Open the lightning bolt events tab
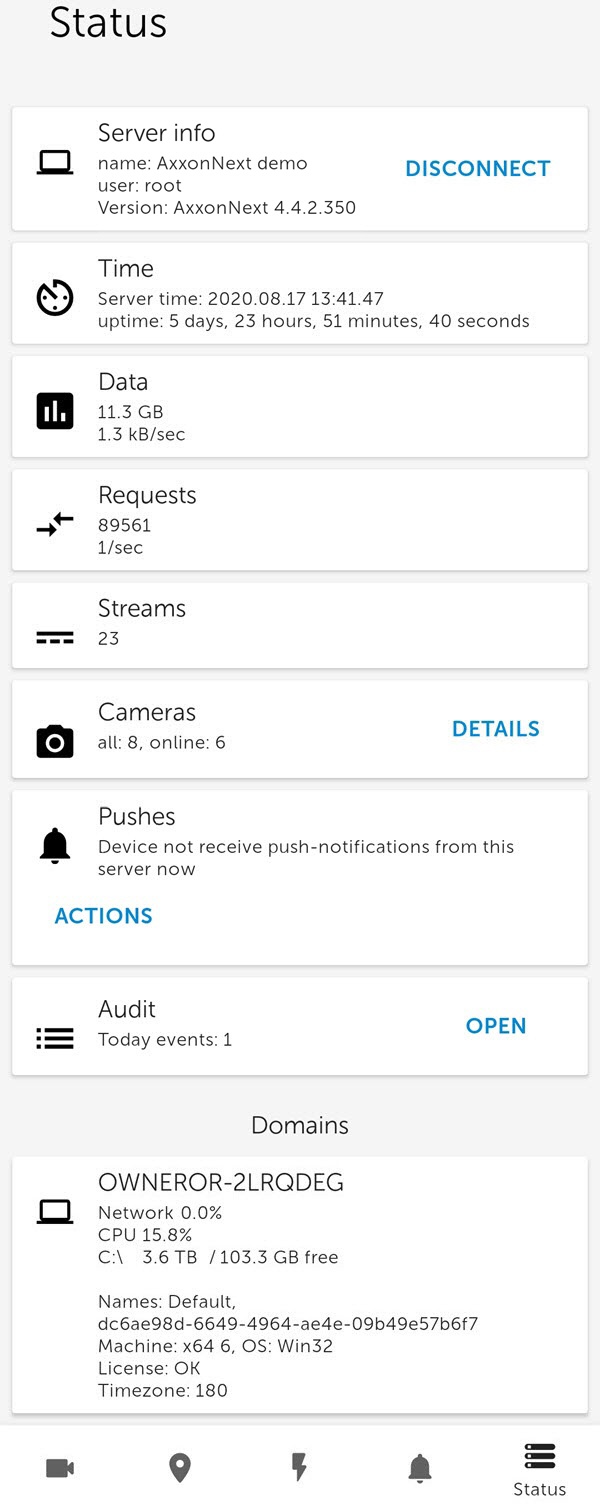The image size is (600, 1509). (299, 1467)
